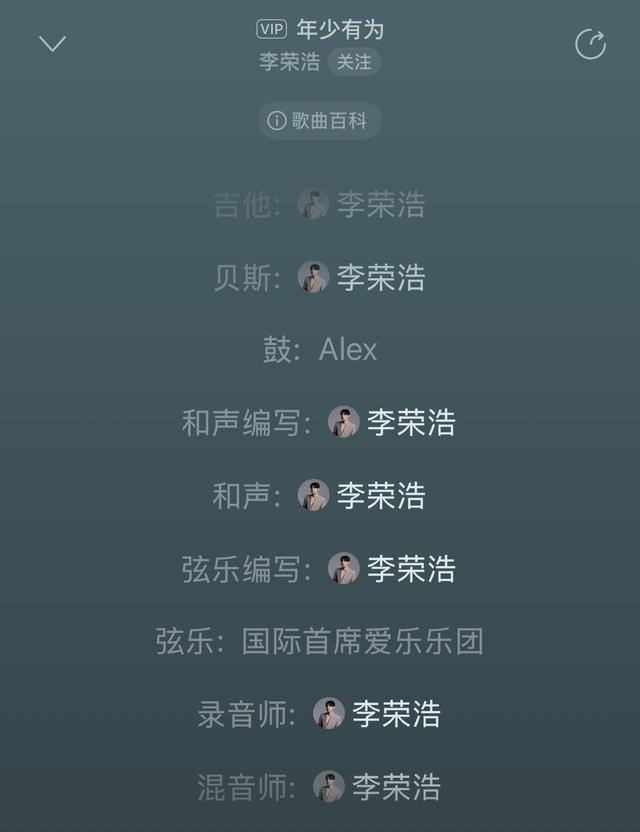The width and height of the screenshot is (640, 832).
Task: Open 李荣浩 listed under 和声编写
Action: coord(409,422)
